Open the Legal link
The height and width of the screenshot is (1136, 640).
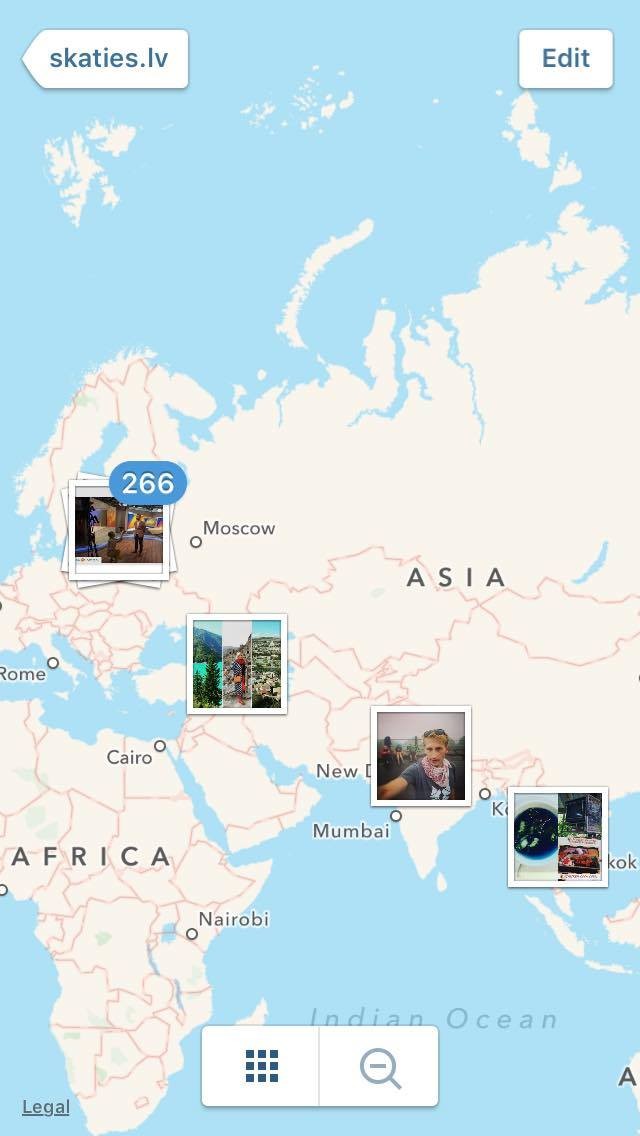(46, 1107)
